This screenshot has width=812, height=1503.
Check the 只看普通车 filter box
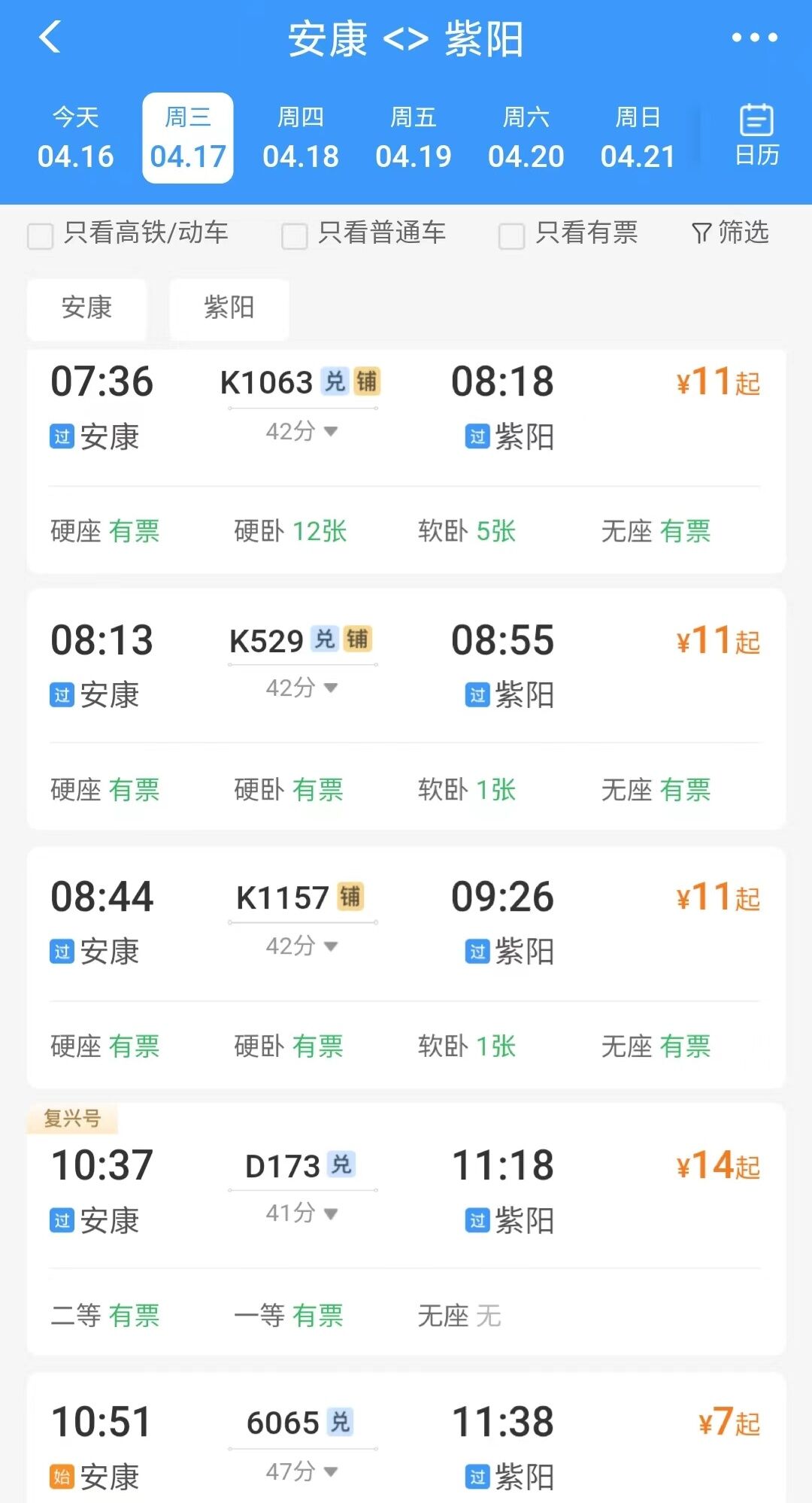click(294, 235)
